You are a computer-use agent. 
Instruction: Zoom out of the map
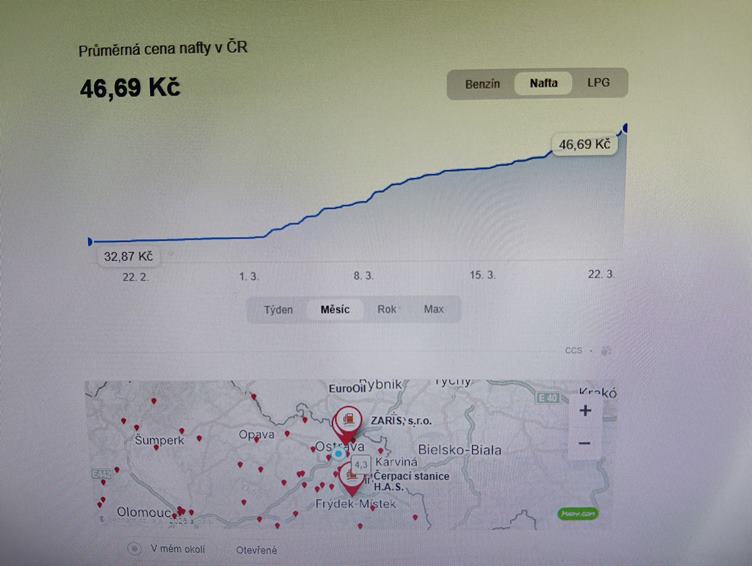(585, 443)
